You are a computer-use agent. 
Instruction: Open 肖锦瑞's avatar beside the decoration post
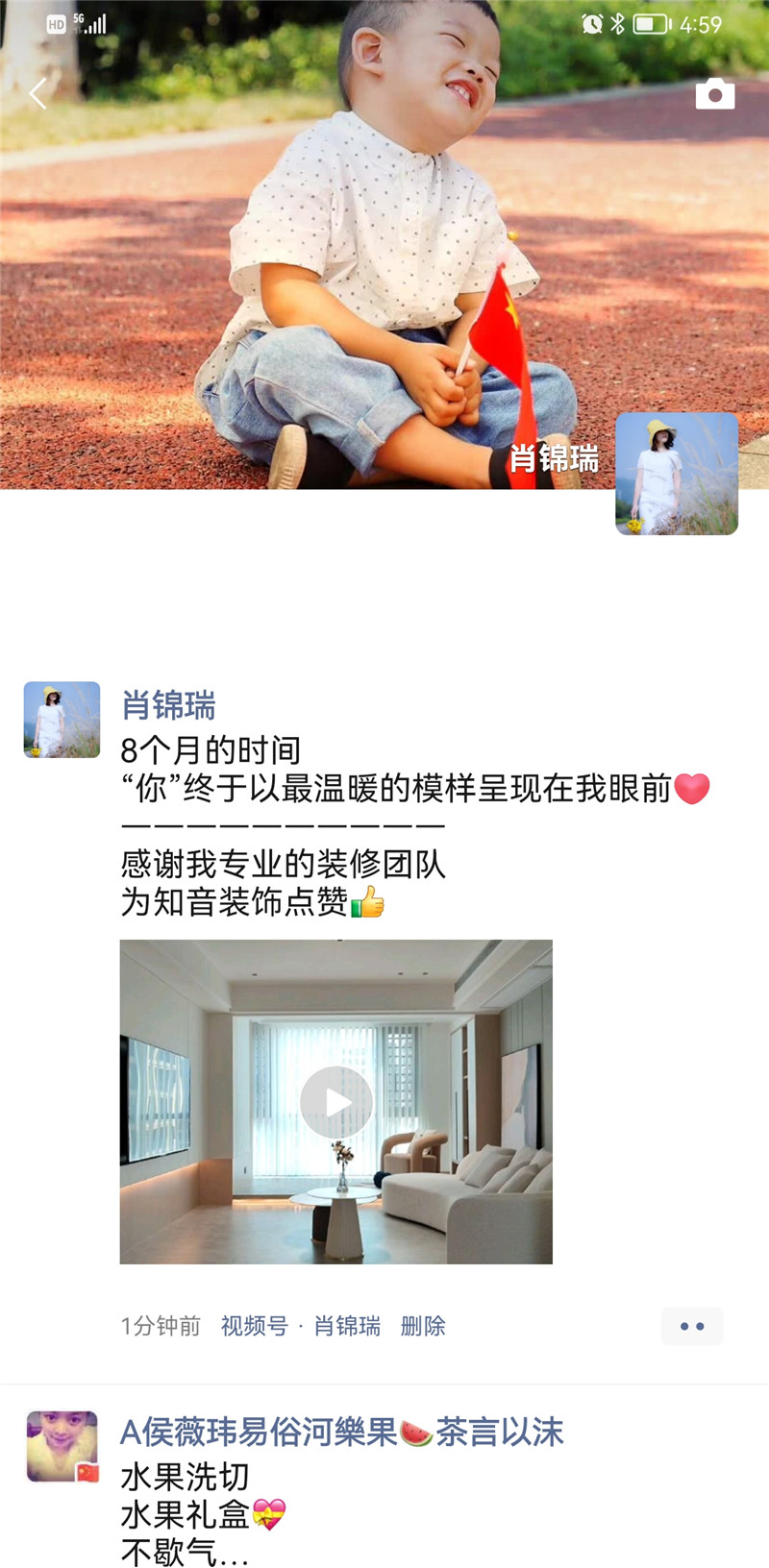coord(62,720)
